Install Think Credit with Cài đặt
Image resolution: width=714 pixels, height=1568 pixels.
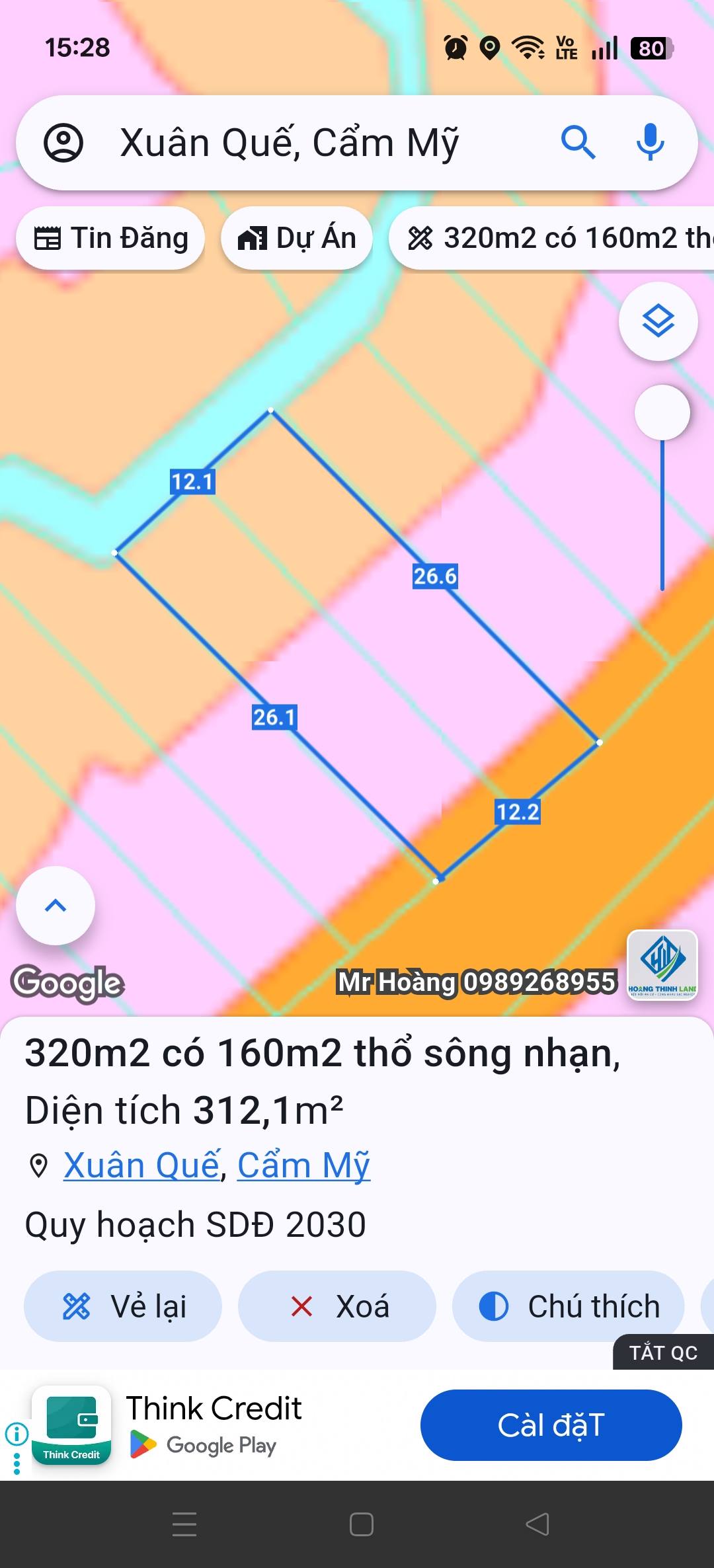point(551,1425)
